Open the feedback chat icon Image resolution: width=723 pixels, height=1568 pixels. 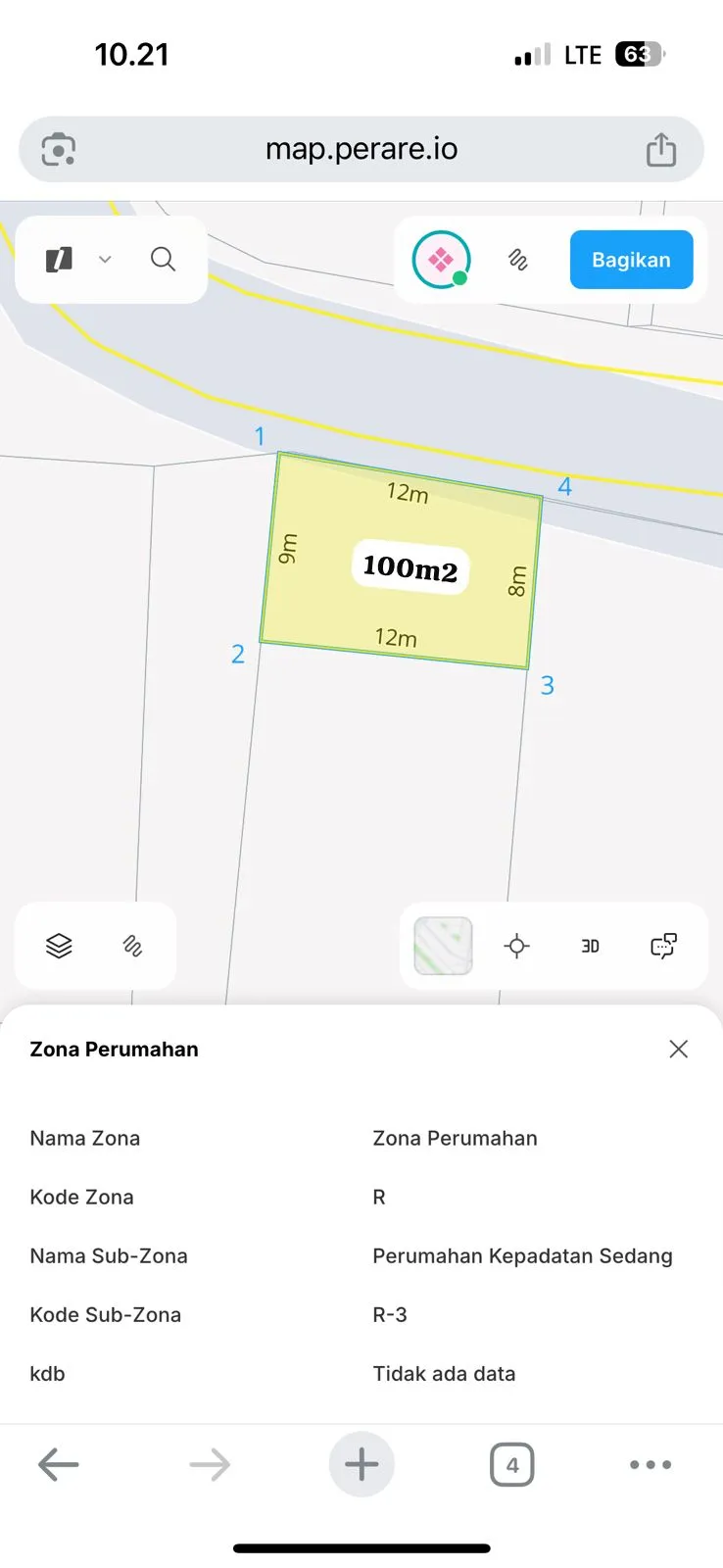click(663, 946)
